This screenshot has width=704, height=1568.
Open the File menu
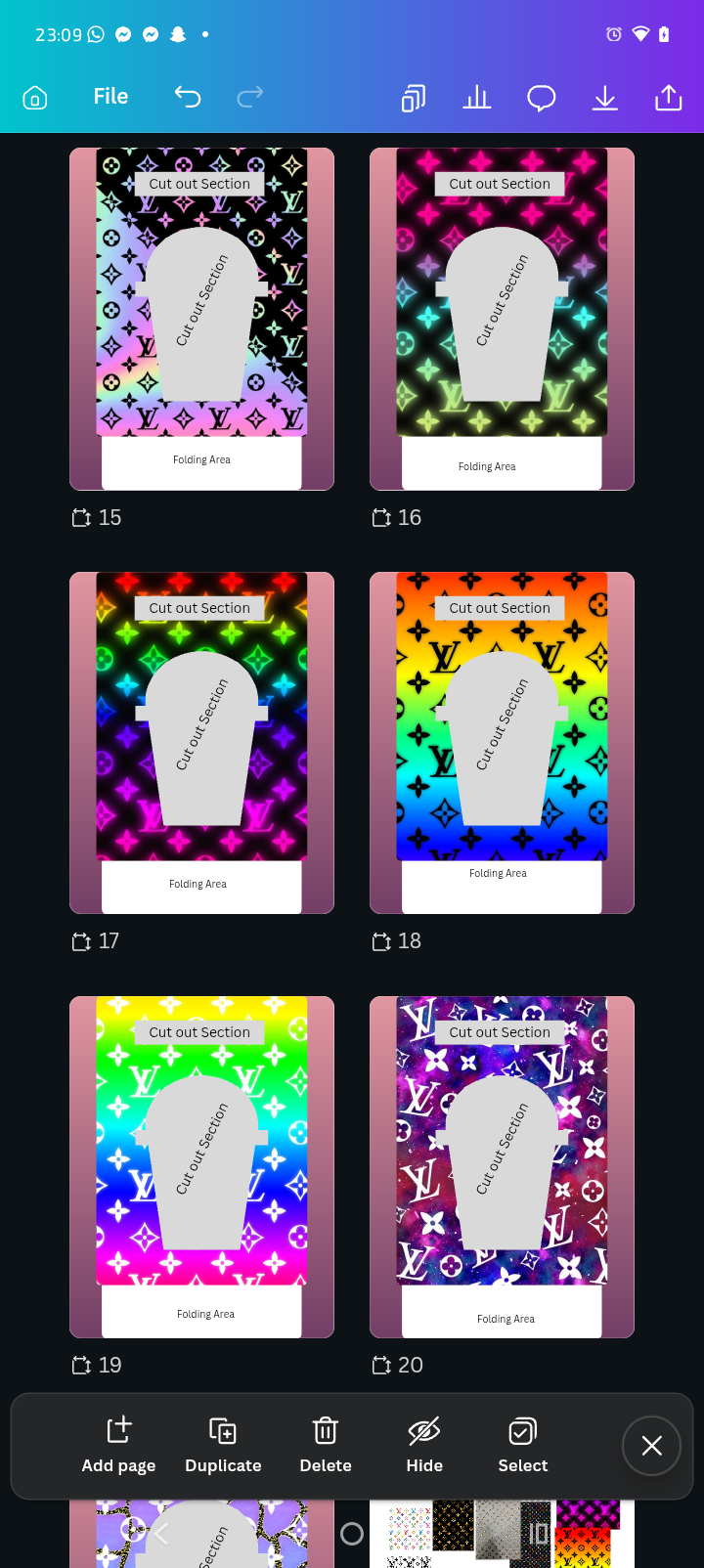[110, 96]
